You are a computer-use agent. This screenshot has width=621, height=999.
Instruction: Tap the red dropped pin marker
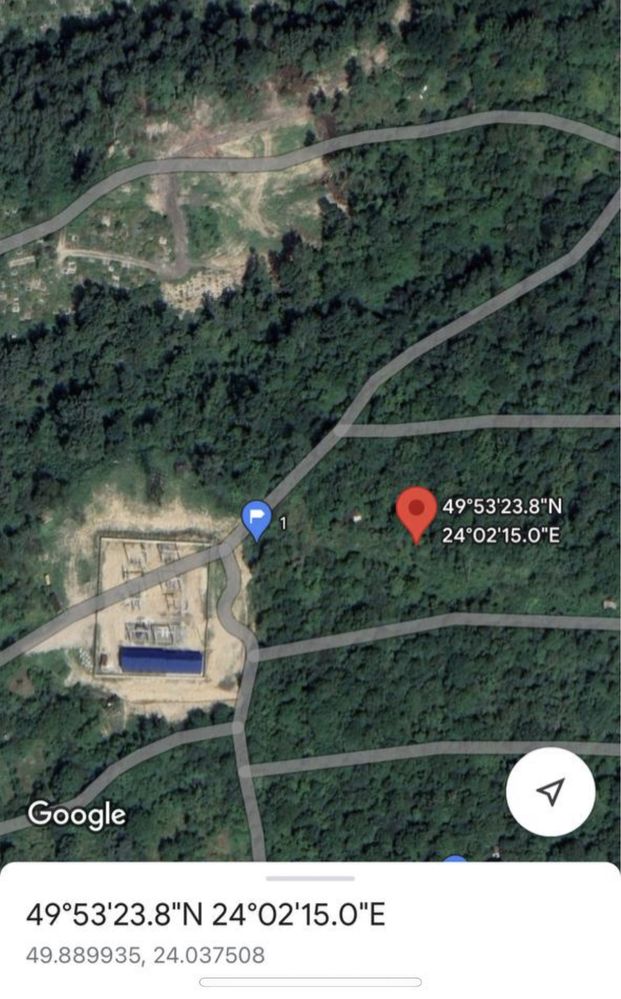coord(416,515)
